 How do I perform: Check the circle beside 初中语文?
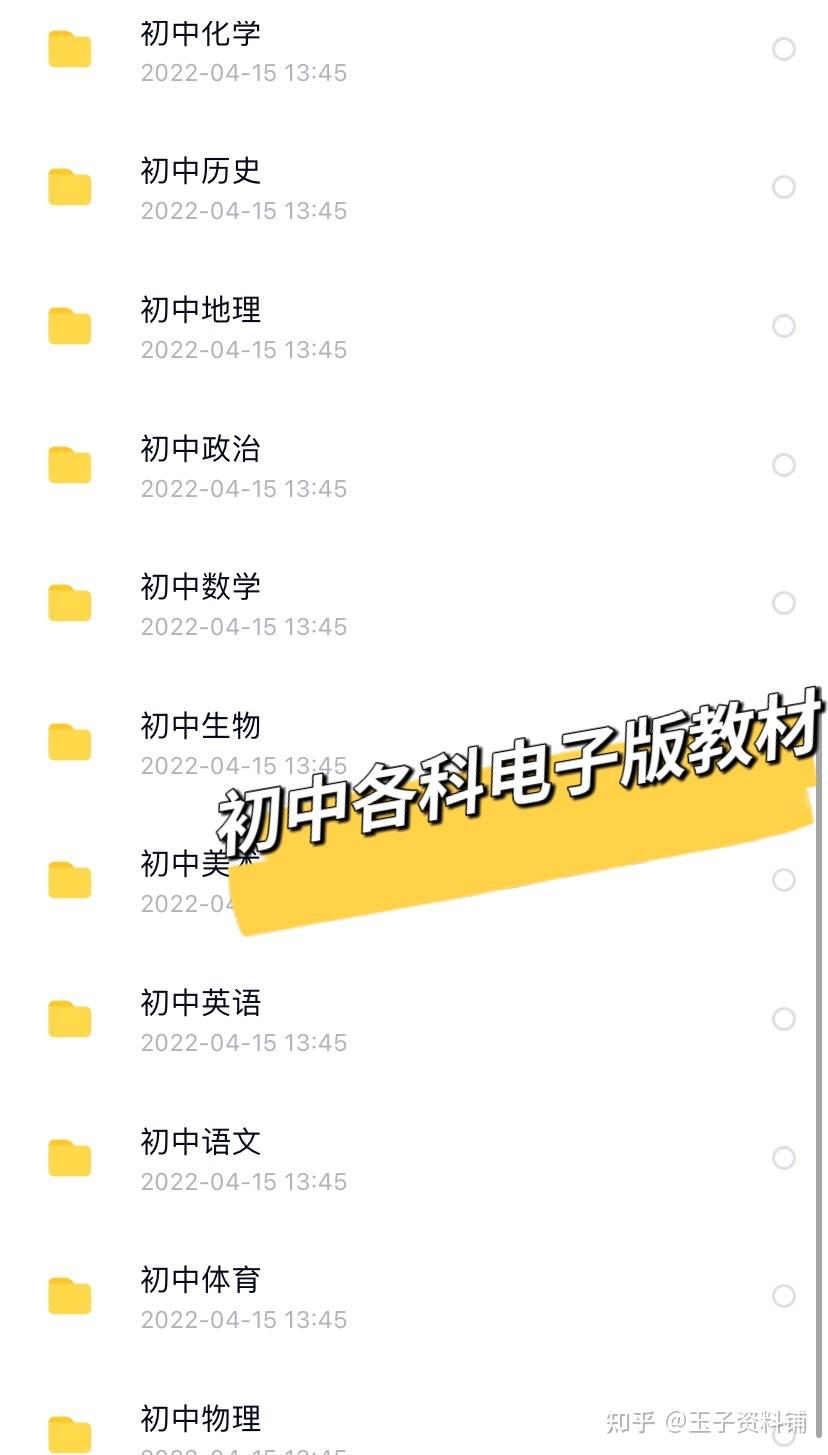pos(784,1158)
